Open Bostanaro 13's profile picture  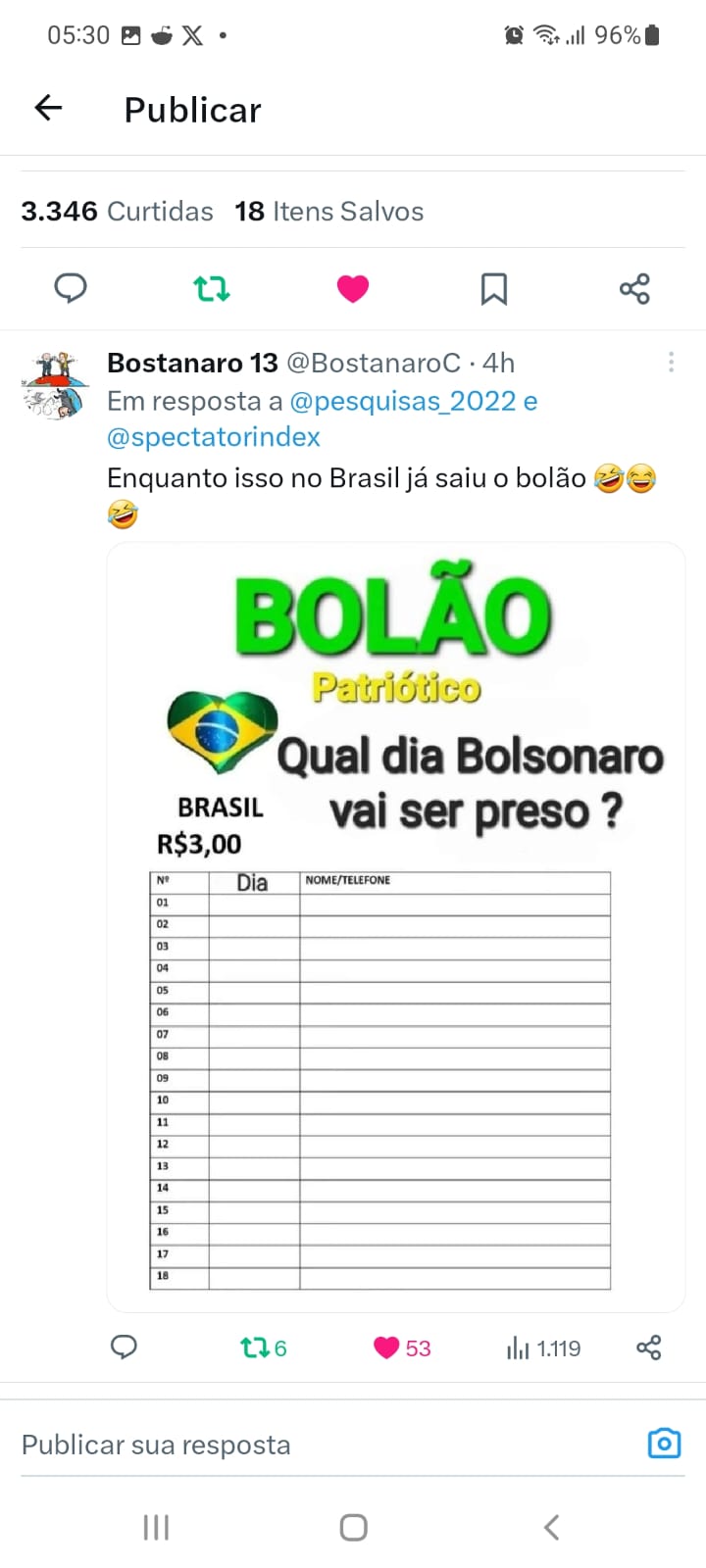[x=55, y=385]
